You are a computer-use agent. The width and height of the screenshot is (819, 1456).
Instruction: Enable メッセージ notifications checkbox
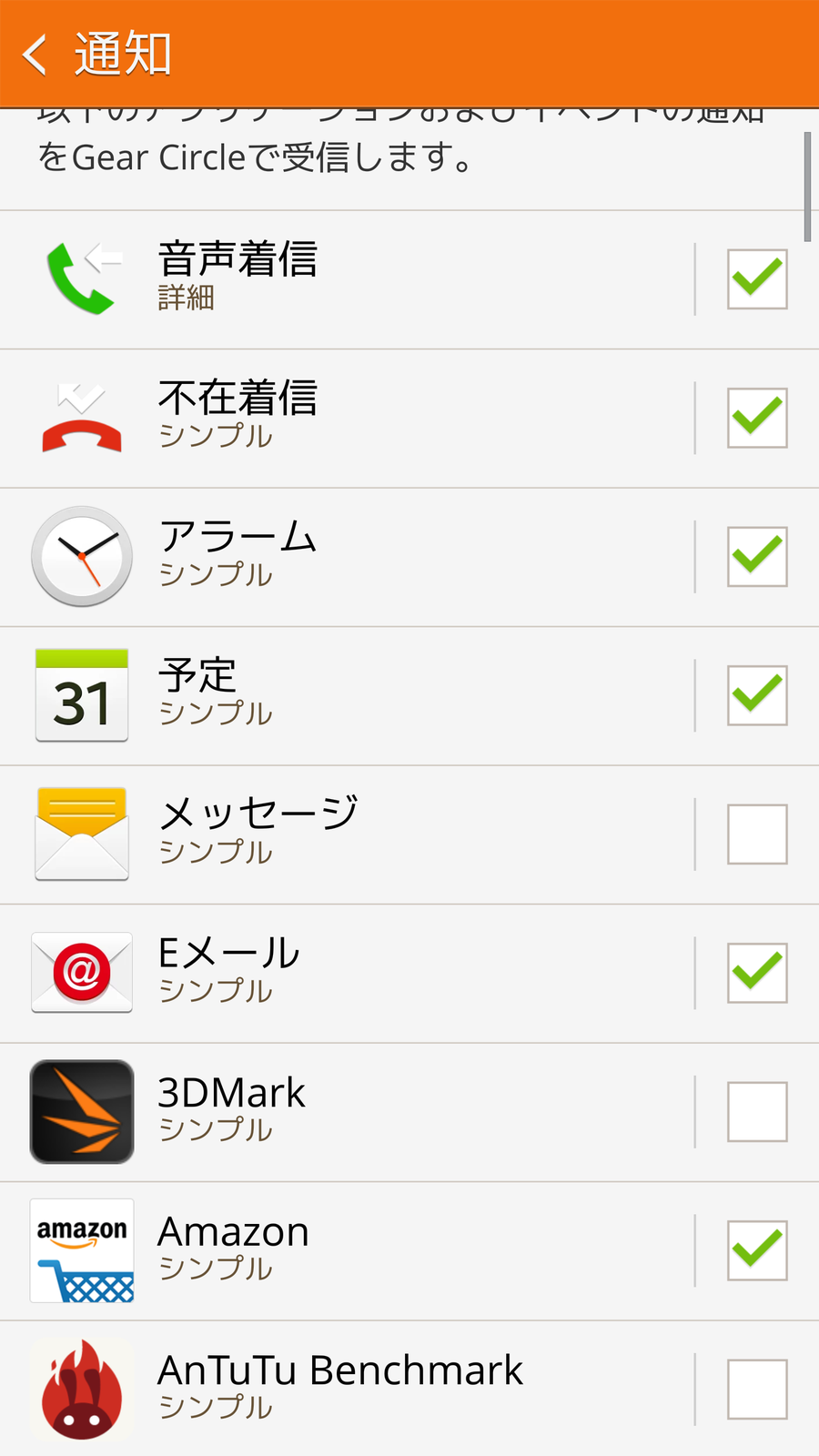pos(757,834)
